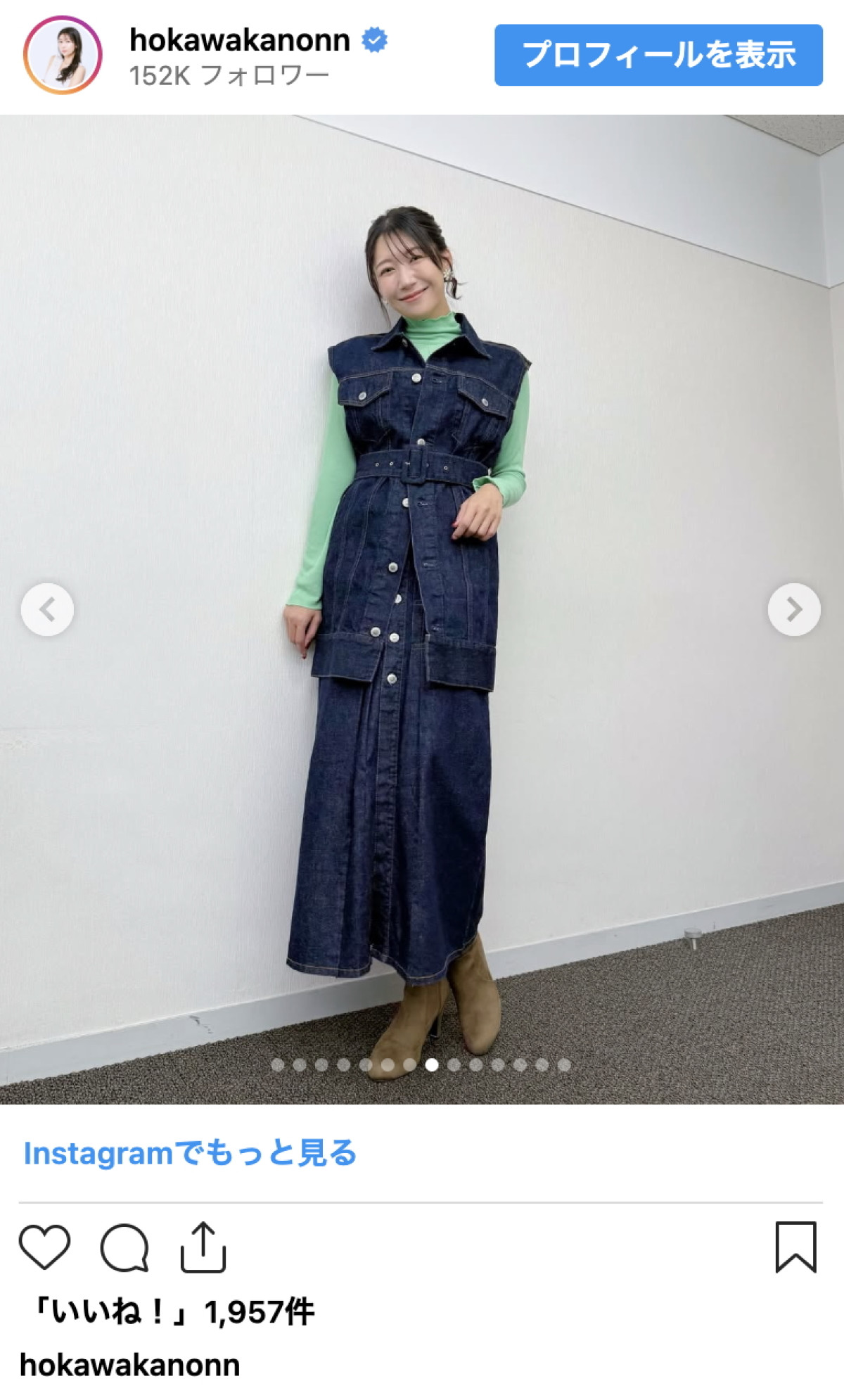The image size is (844, 1400).
Task: Open the profile picture of hokawakanonn
Action: (63, 52)
